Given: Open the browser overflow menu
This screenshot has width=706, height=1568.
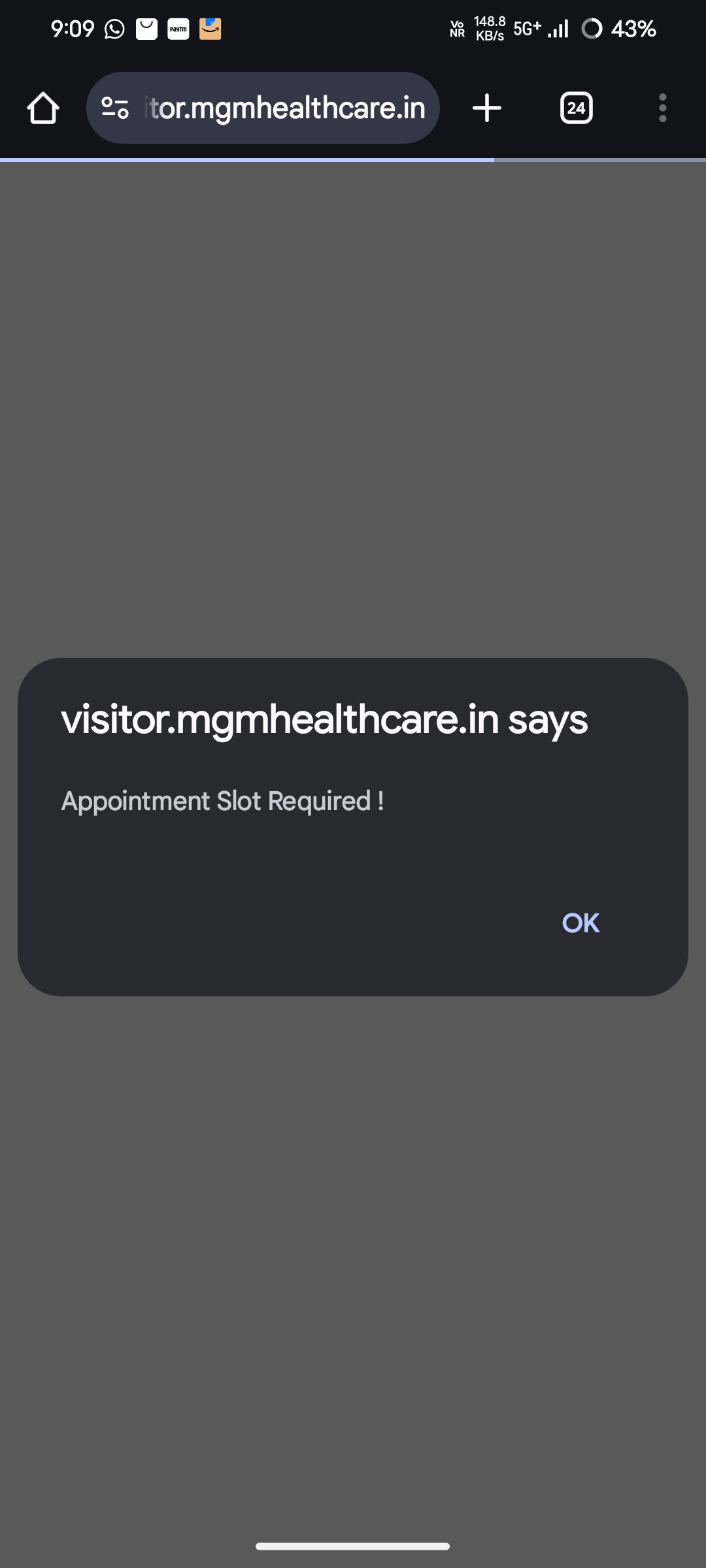Looking at the screenshot, I should coord(663,108).
